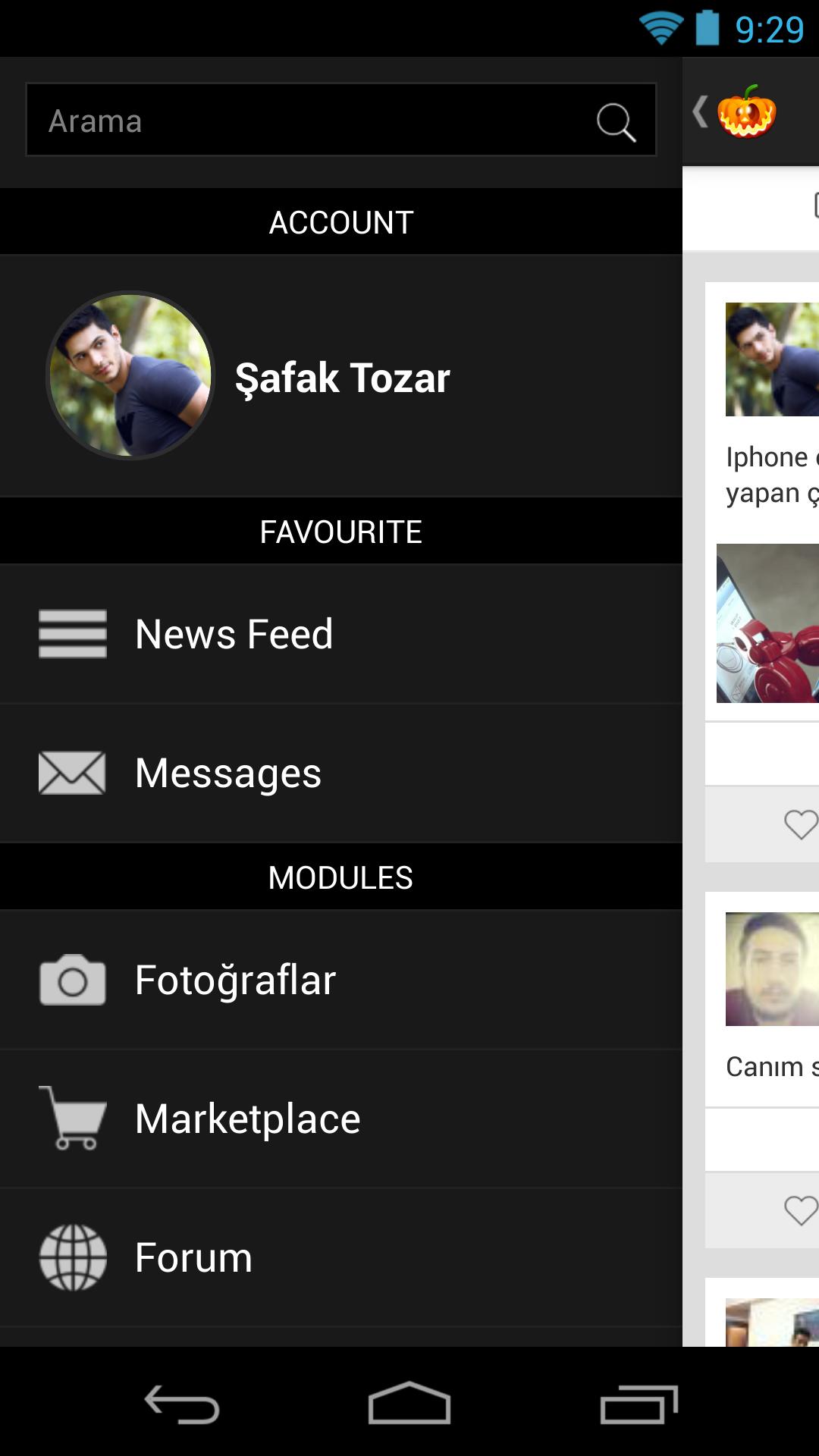819x1456 pixels.
Task: Open Şafak Tozar's profile
Action: coord(341,377)
